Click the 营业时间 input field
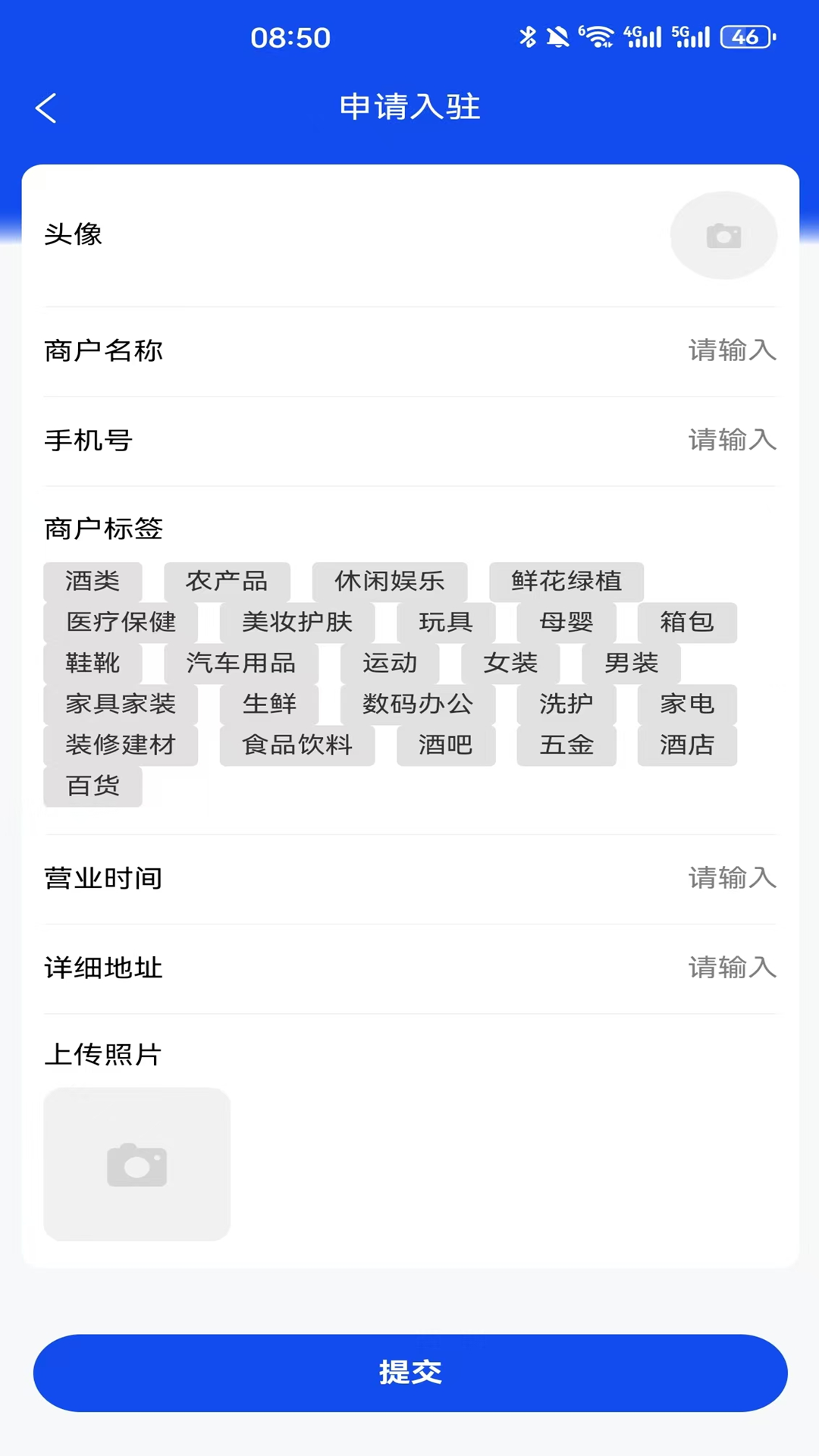The height and width of the screenshot is (1456, 819). coord(732,877)
